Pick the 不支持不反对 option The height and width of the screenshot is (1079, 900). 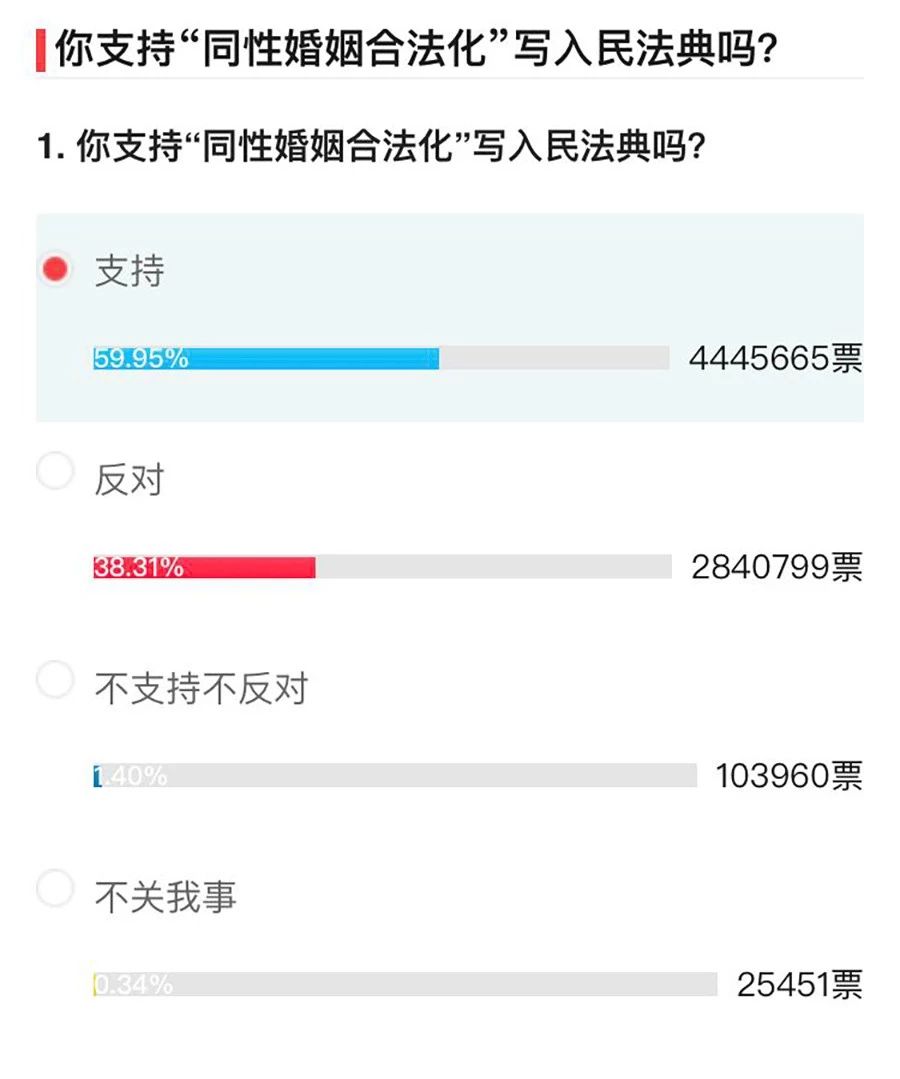(55, 681)
